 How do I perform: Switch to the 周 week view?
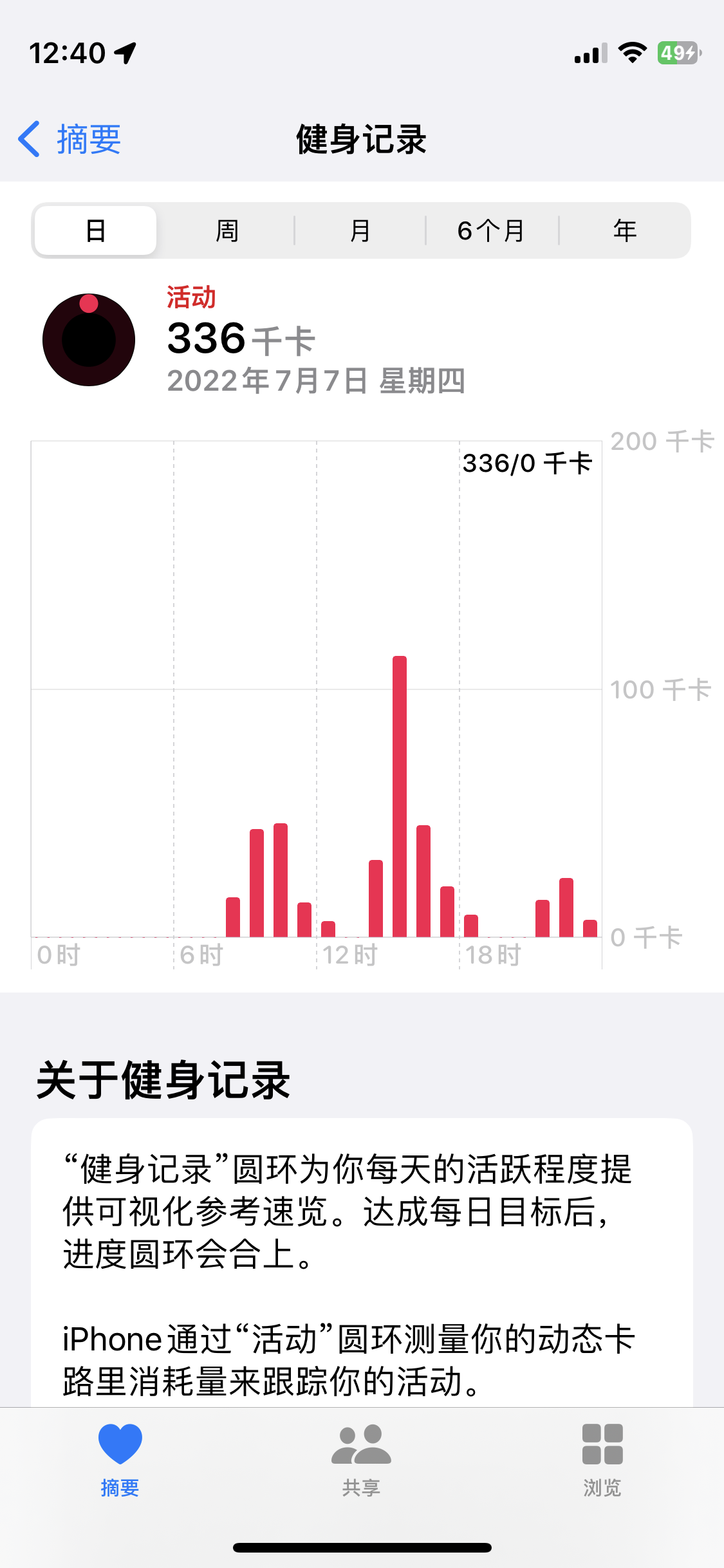[227, 230]
